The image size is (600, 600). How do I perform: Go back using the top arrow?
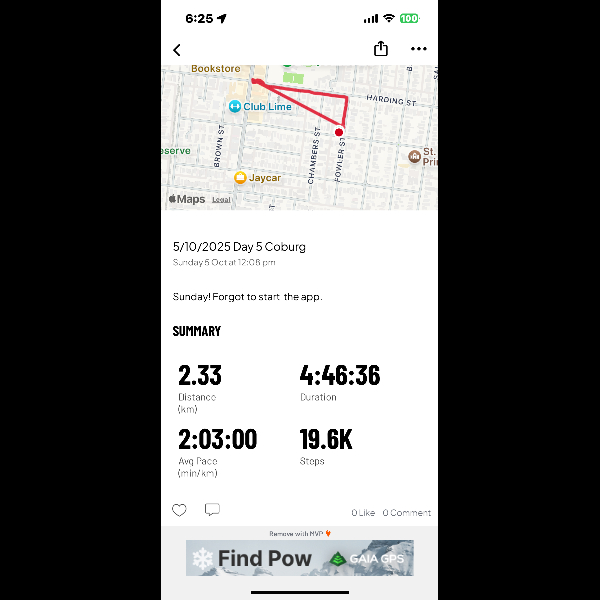(x=177, y=50)
